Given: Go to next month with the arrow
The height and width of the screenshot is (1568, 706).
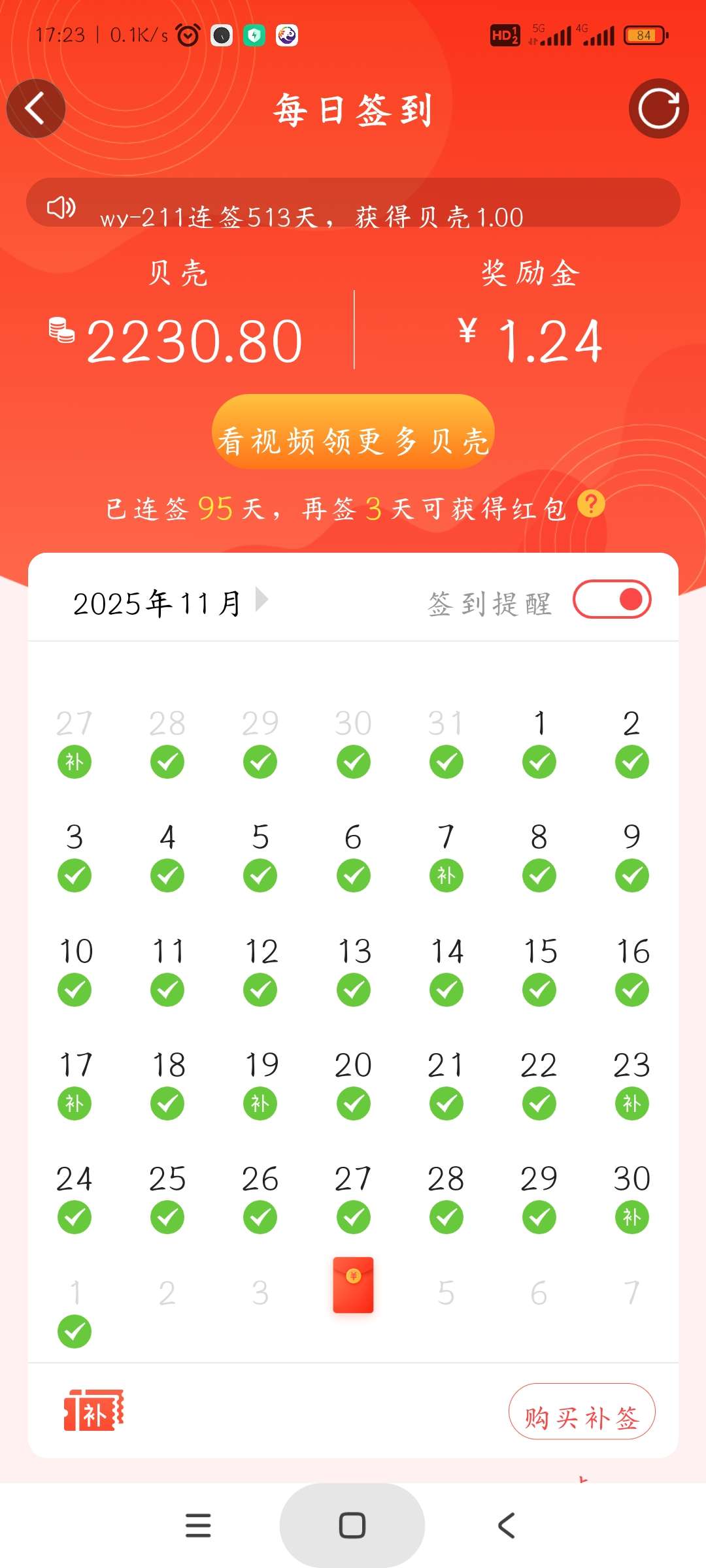Looking at the screenshot, I should [x=261, y=599].
